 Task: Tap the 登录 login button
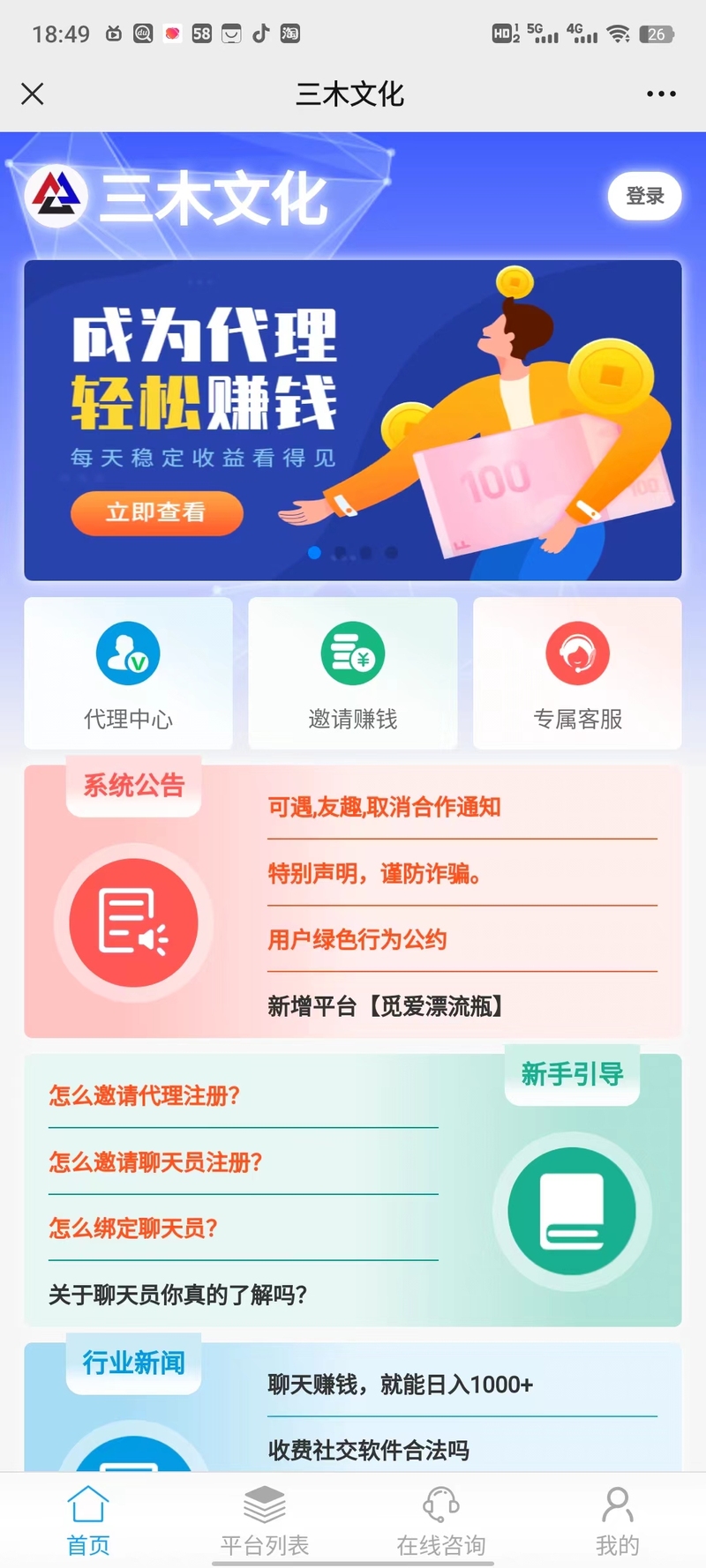pyautogui.click(x=644, y=196)
